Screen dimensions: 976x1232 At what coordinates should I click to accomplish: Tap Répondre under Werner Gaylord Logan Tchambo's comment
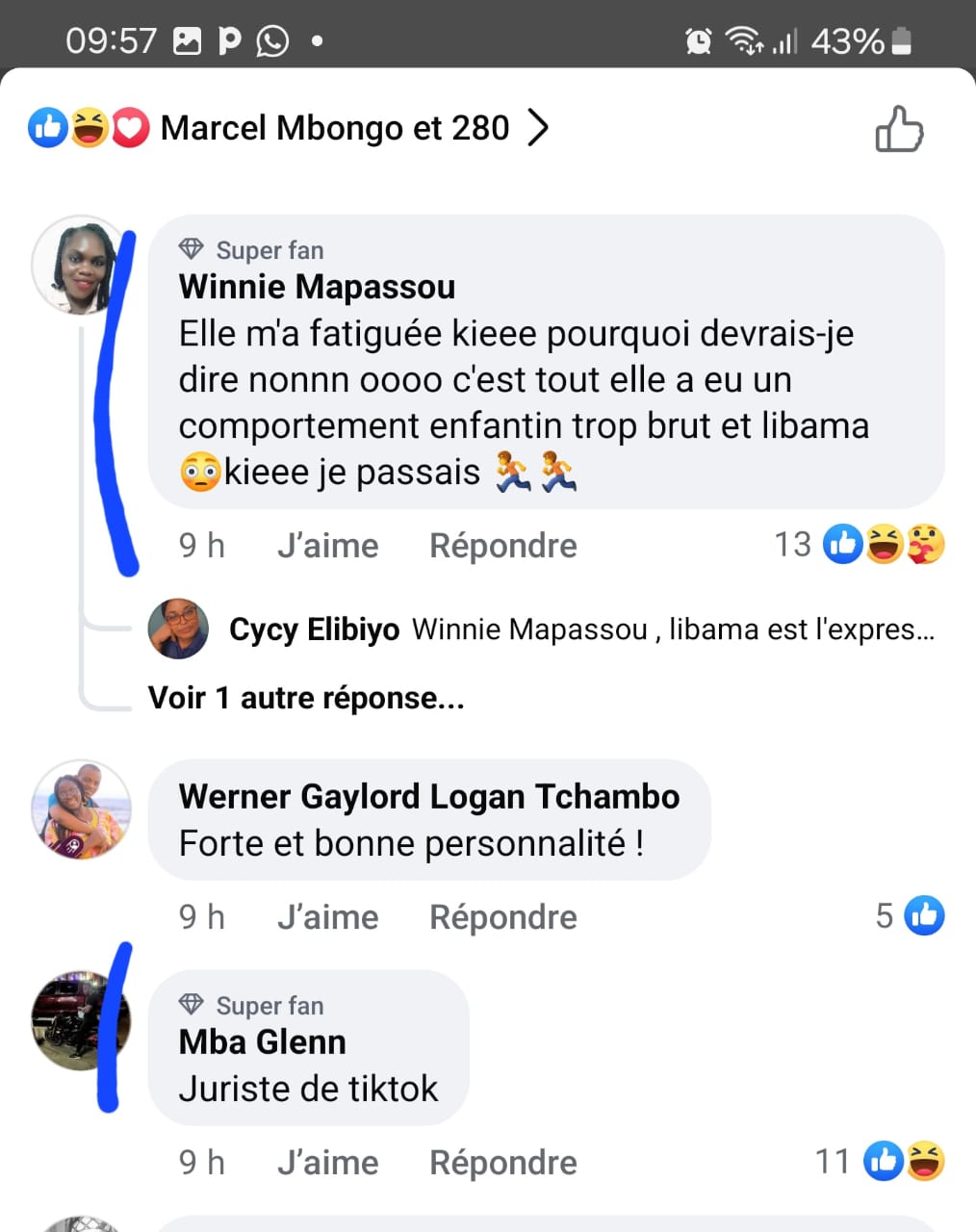502,917
